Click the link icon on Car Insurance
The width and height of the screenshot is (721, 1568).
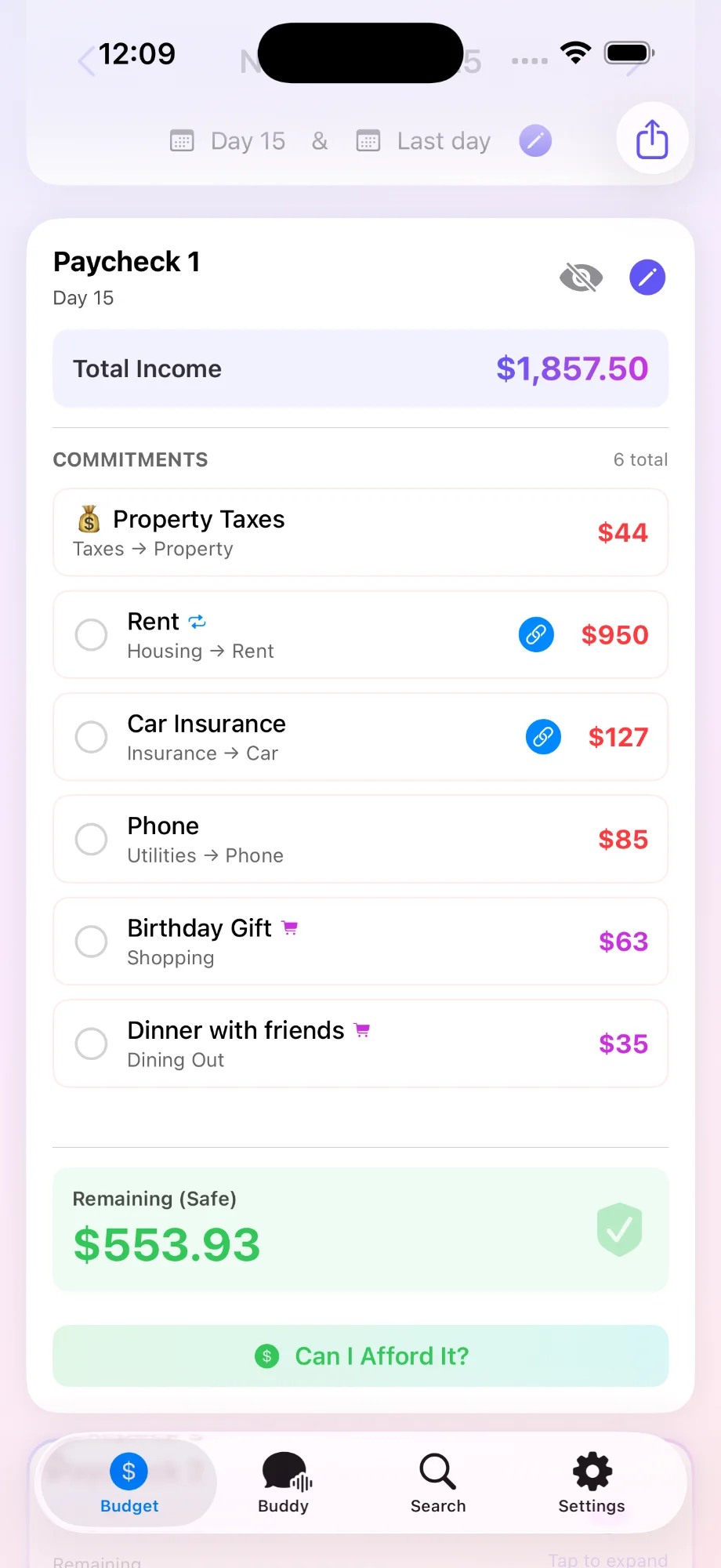coord(542,737)
